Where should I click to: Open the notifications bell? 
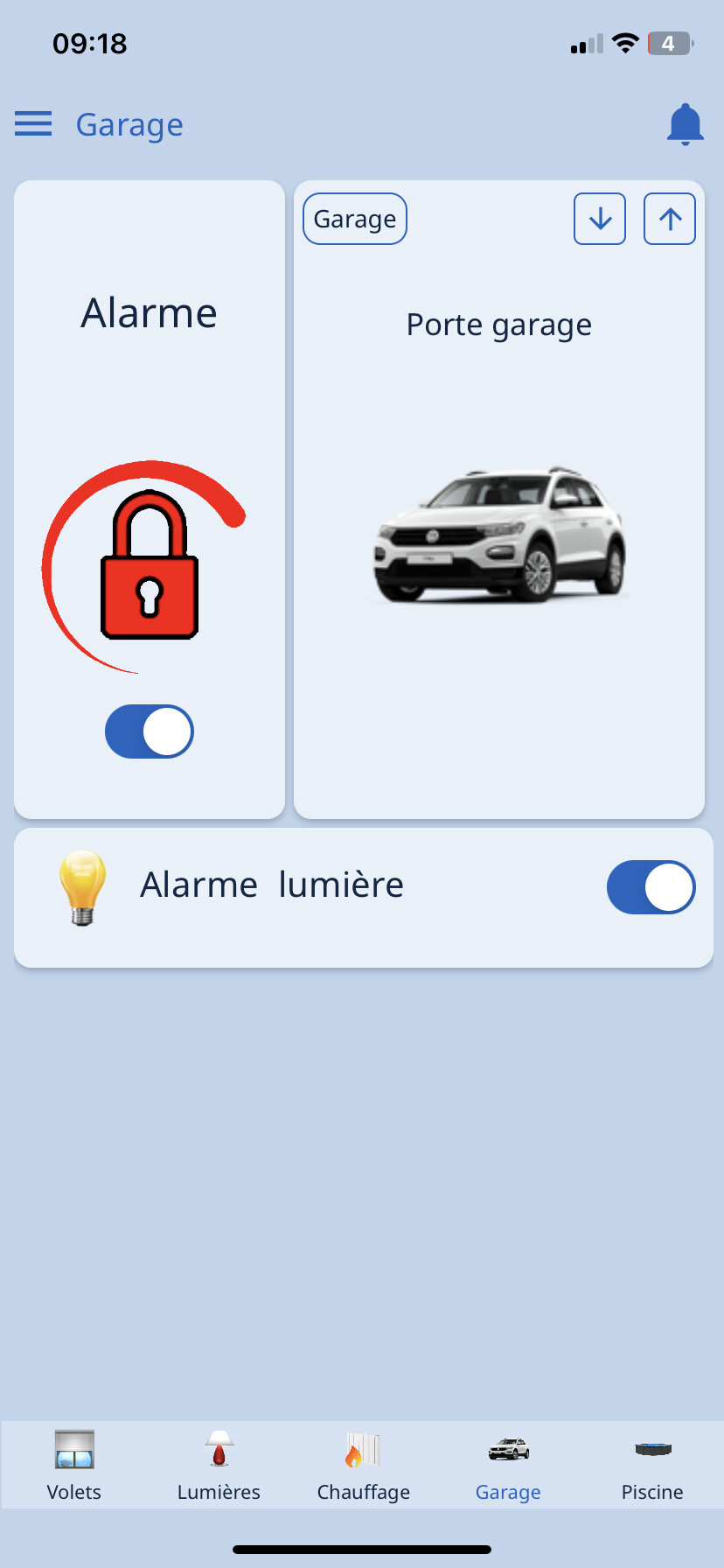(x=685, y=124)
